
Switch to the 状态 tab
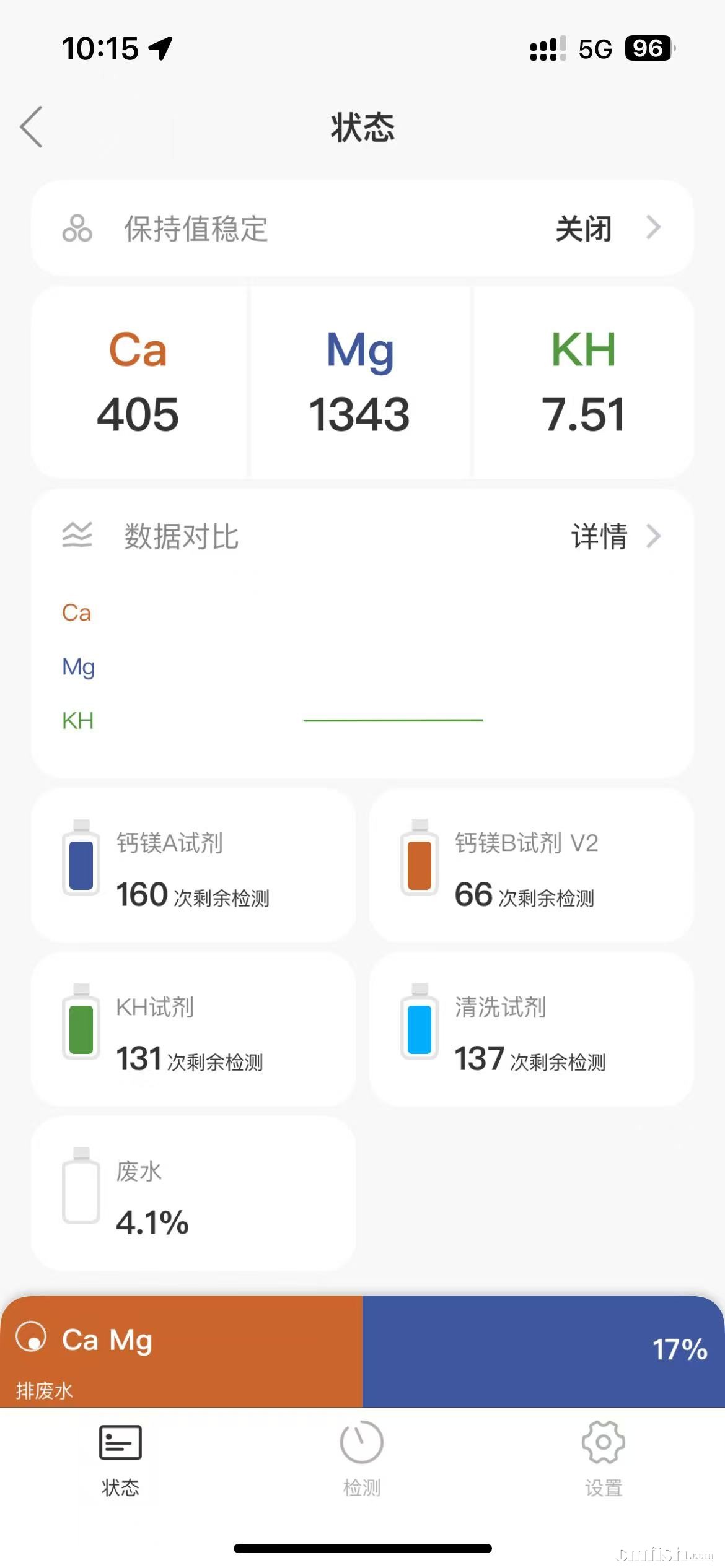click(120, 1460)
